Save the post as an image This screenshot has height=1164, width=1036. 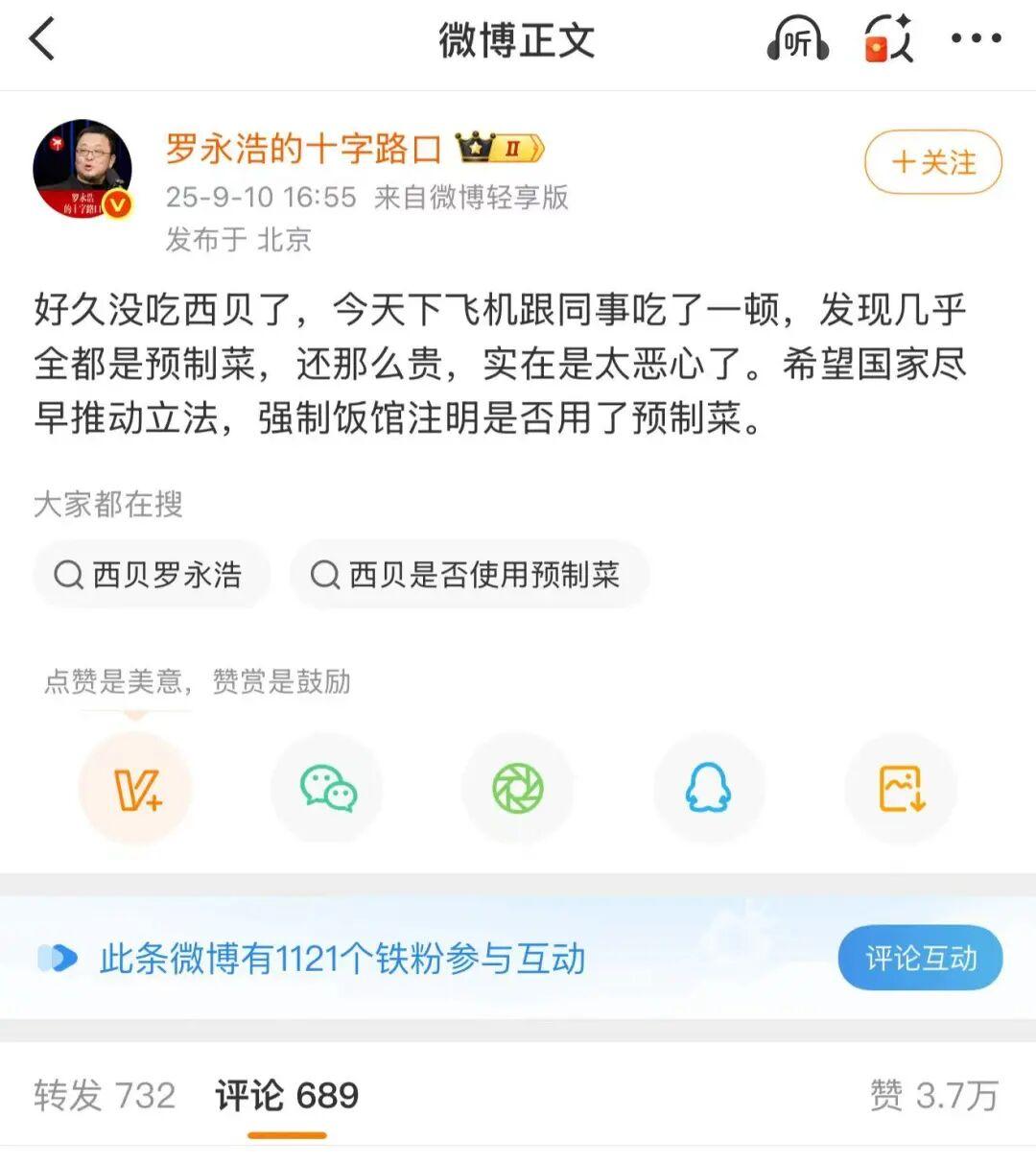point(901,790)
